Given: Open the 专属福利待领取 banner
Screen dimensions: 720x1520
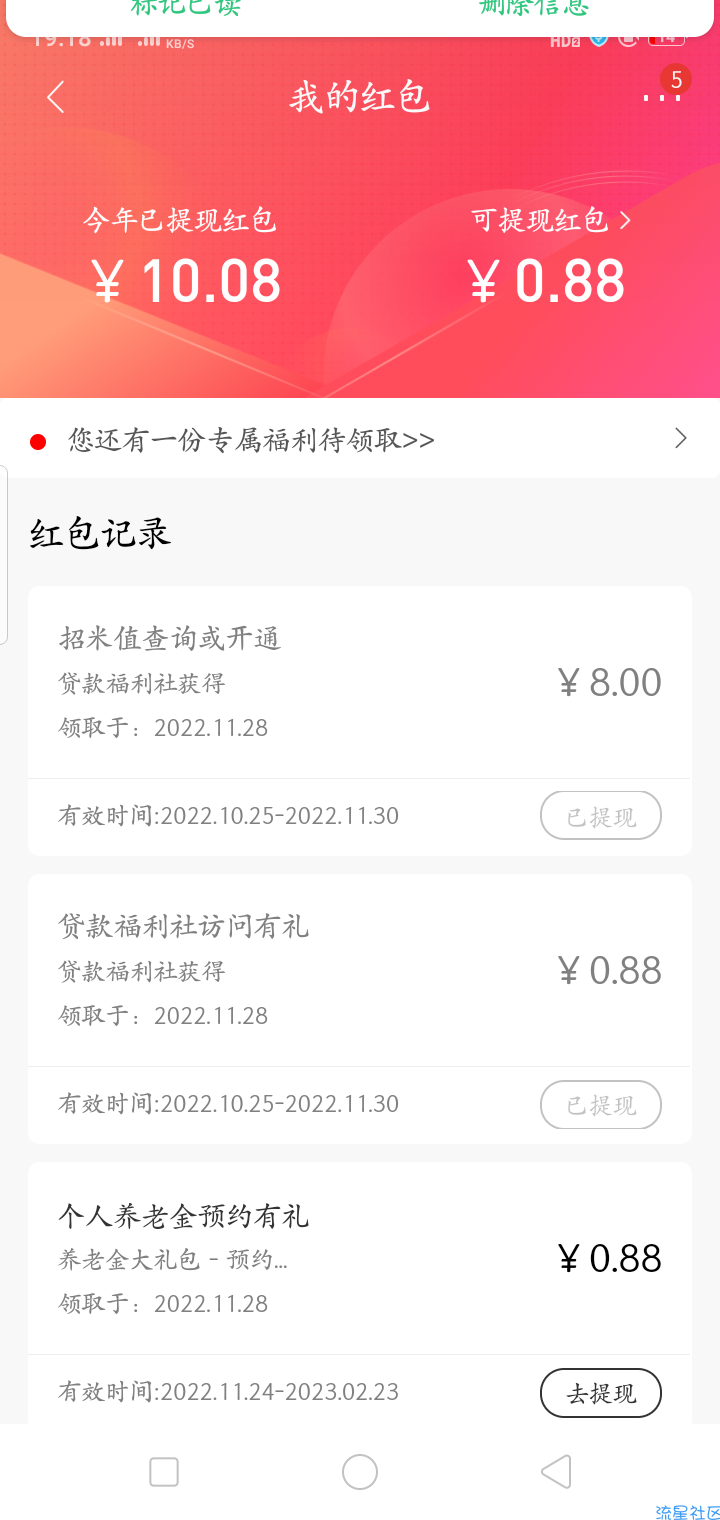Looking at the screenshot, I should (x=360, y=439).
